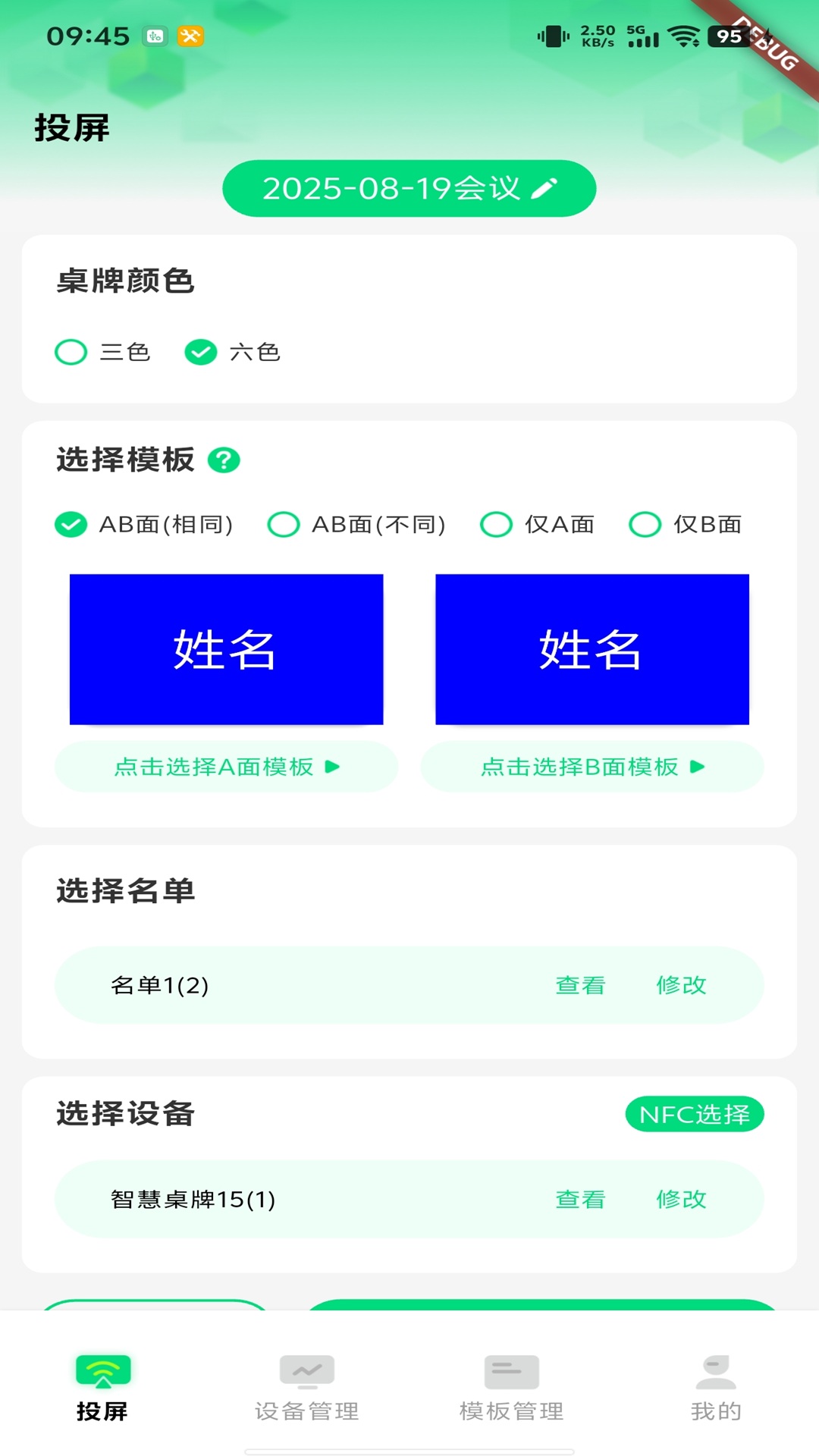Tap the 2025-08-19会议 title banner
Image resolution: width=819 pixels, height=1456 pixels.
click(x=409, y=189)
